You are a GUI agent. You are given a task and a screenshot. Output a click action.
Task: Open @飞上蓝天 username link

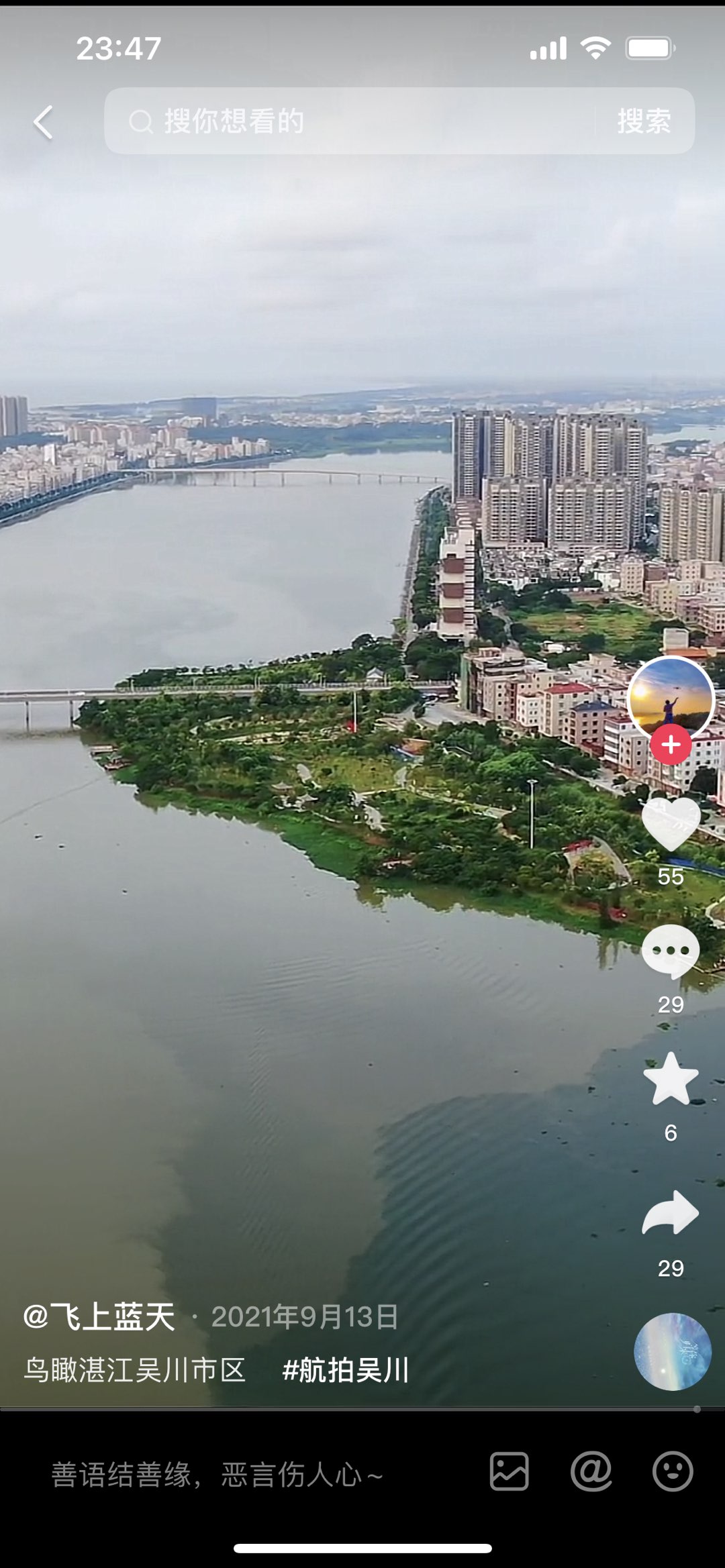point(99,1316)
